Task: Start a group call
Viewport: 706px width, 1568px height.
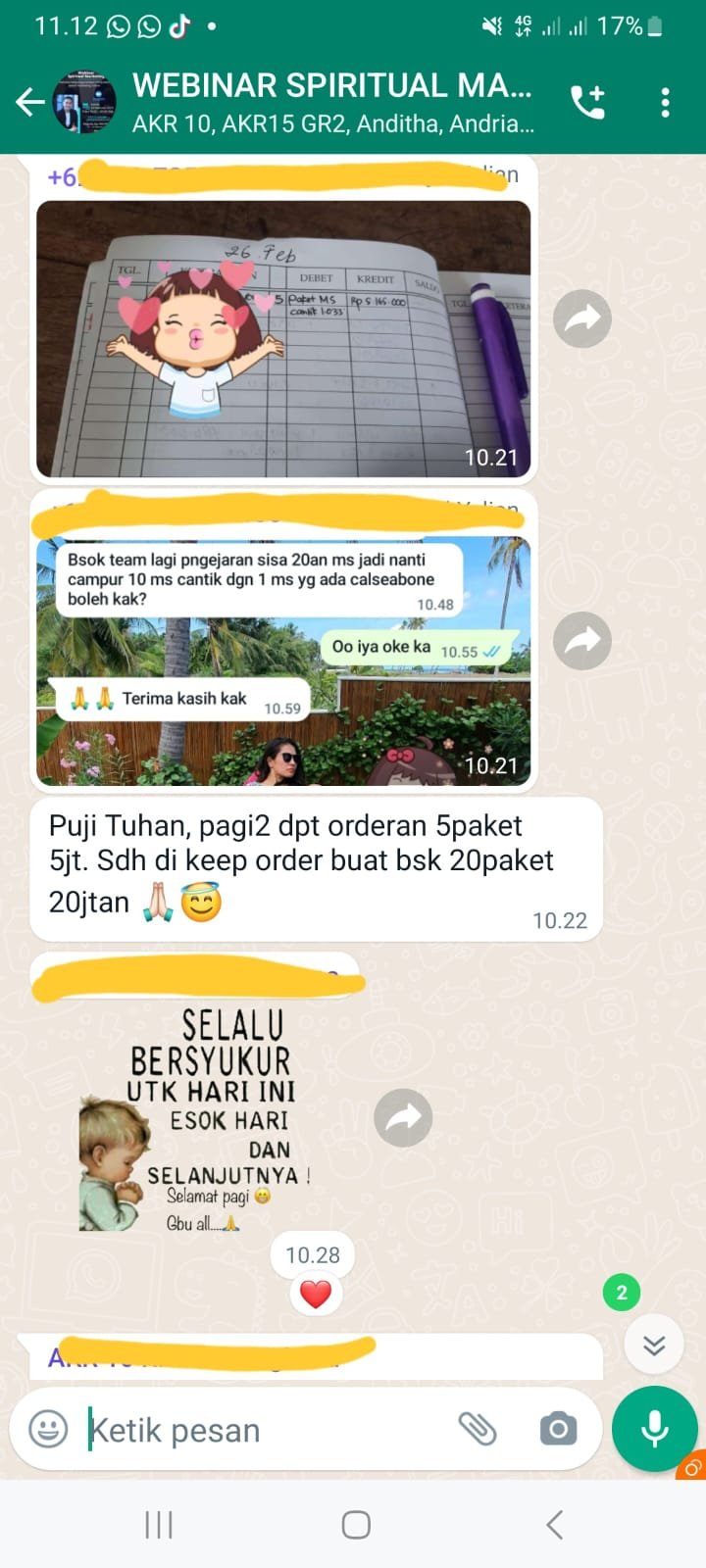Action: tap(588, 102)
